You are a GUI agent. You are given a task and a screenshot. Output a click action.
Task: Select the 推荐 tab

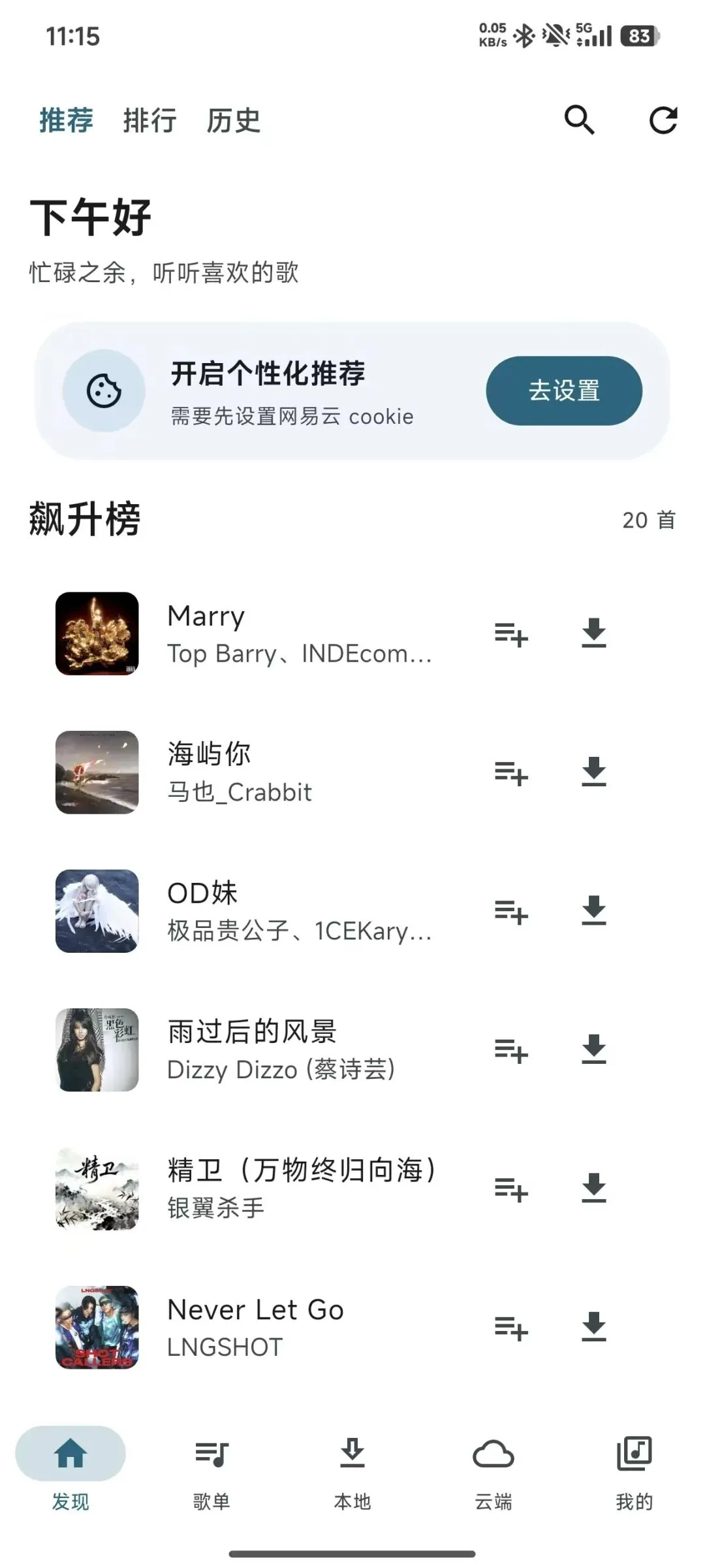[66, 121]
